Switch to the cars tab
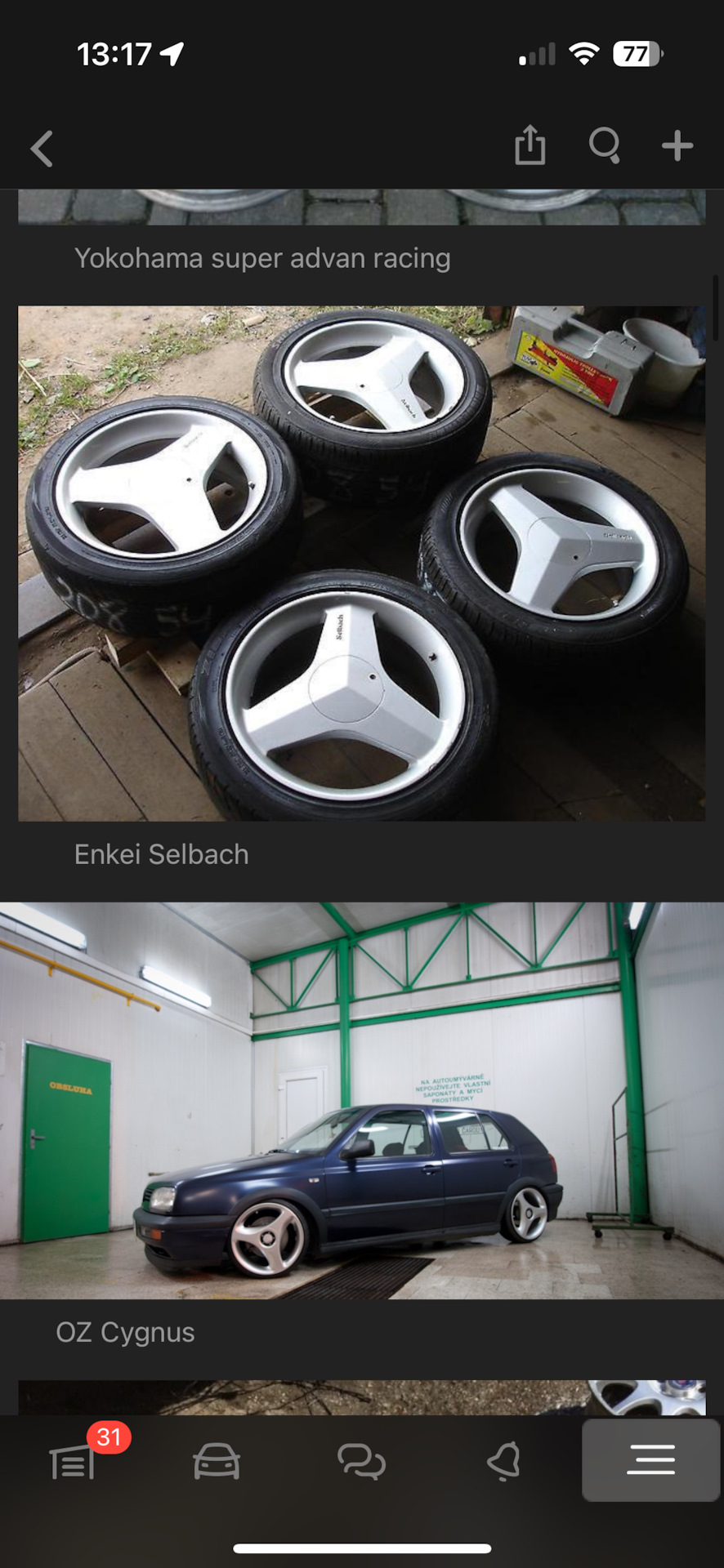 point(217,1461)
